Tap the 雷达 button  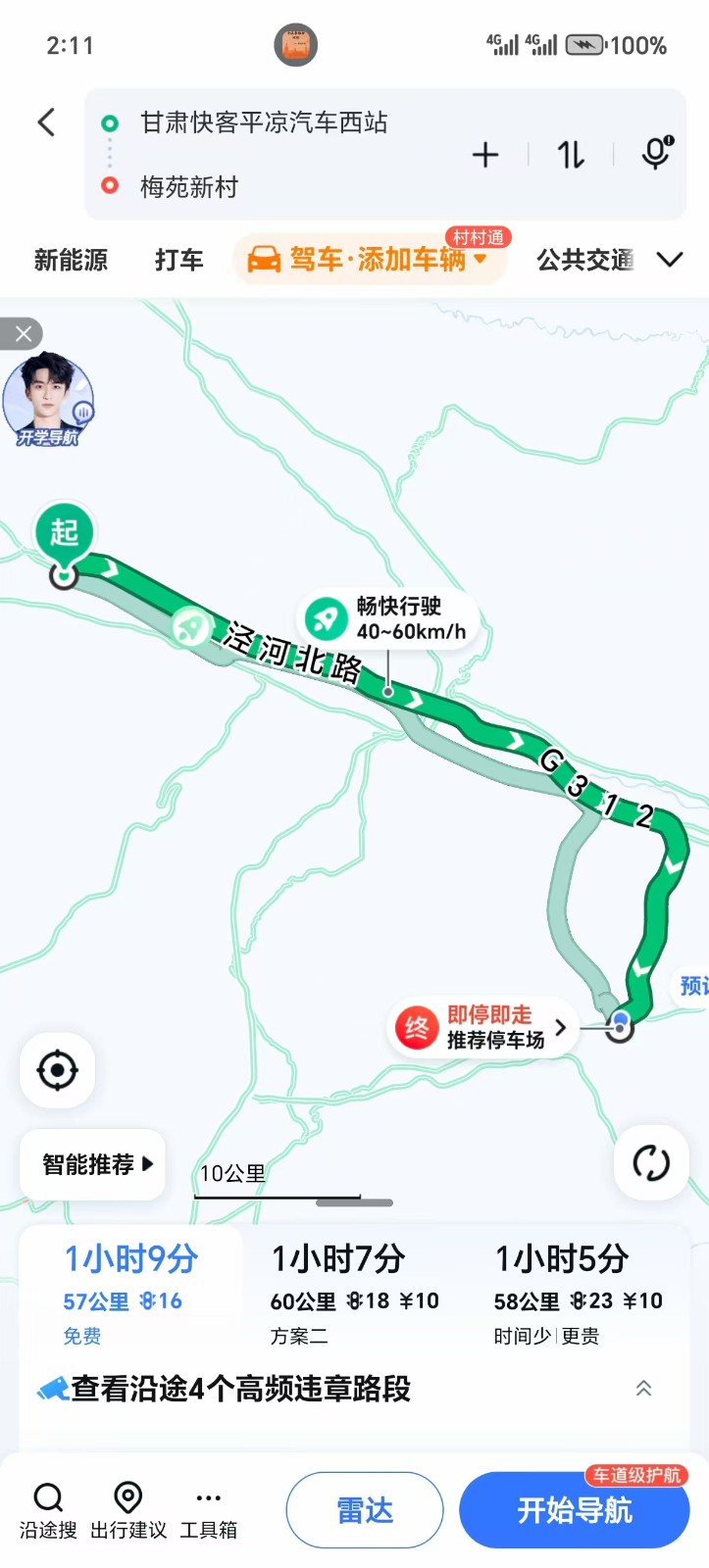point(365,1510)
